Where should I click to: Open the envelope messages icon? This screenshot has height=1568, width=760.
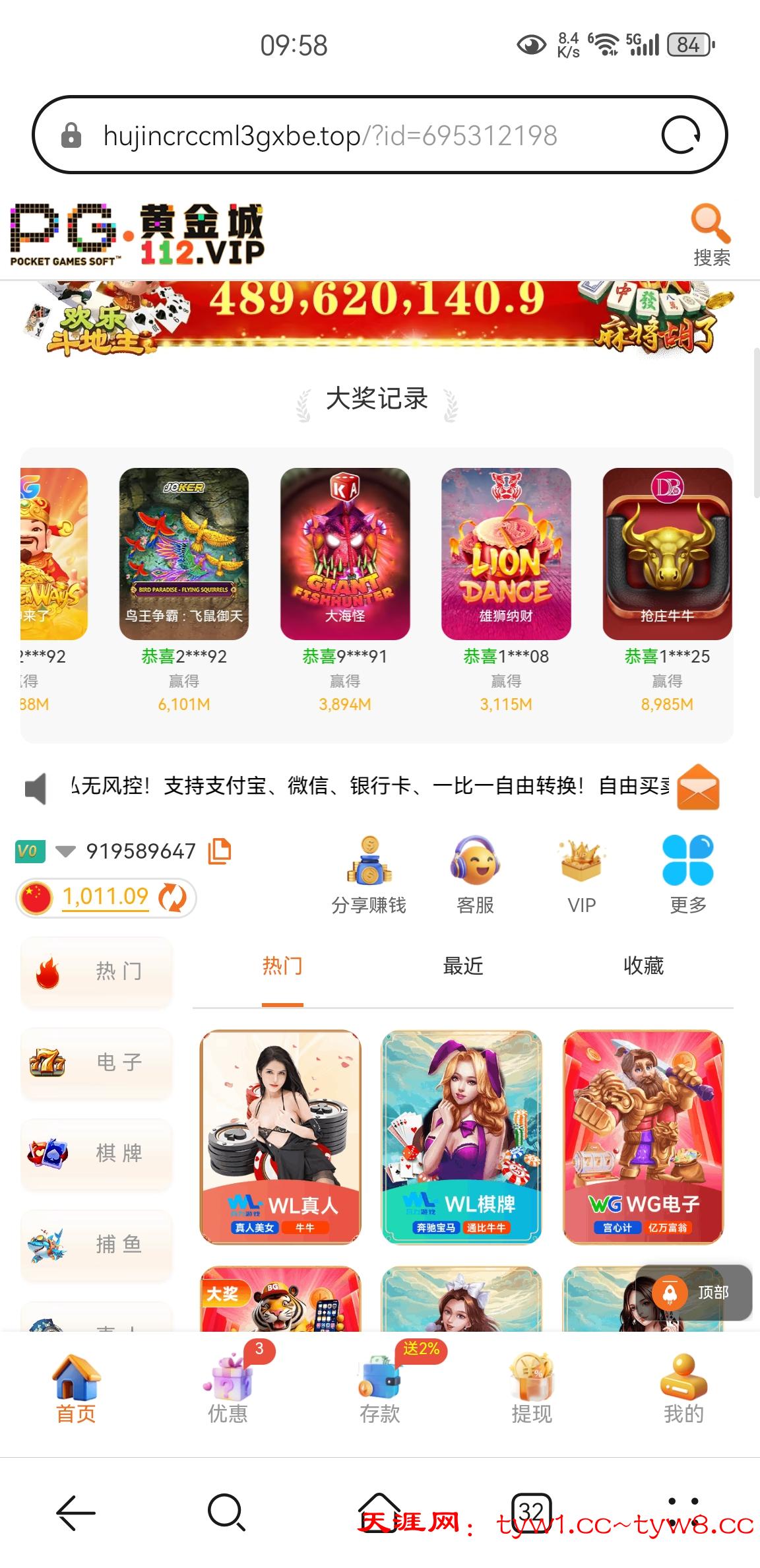coord(698,787)
